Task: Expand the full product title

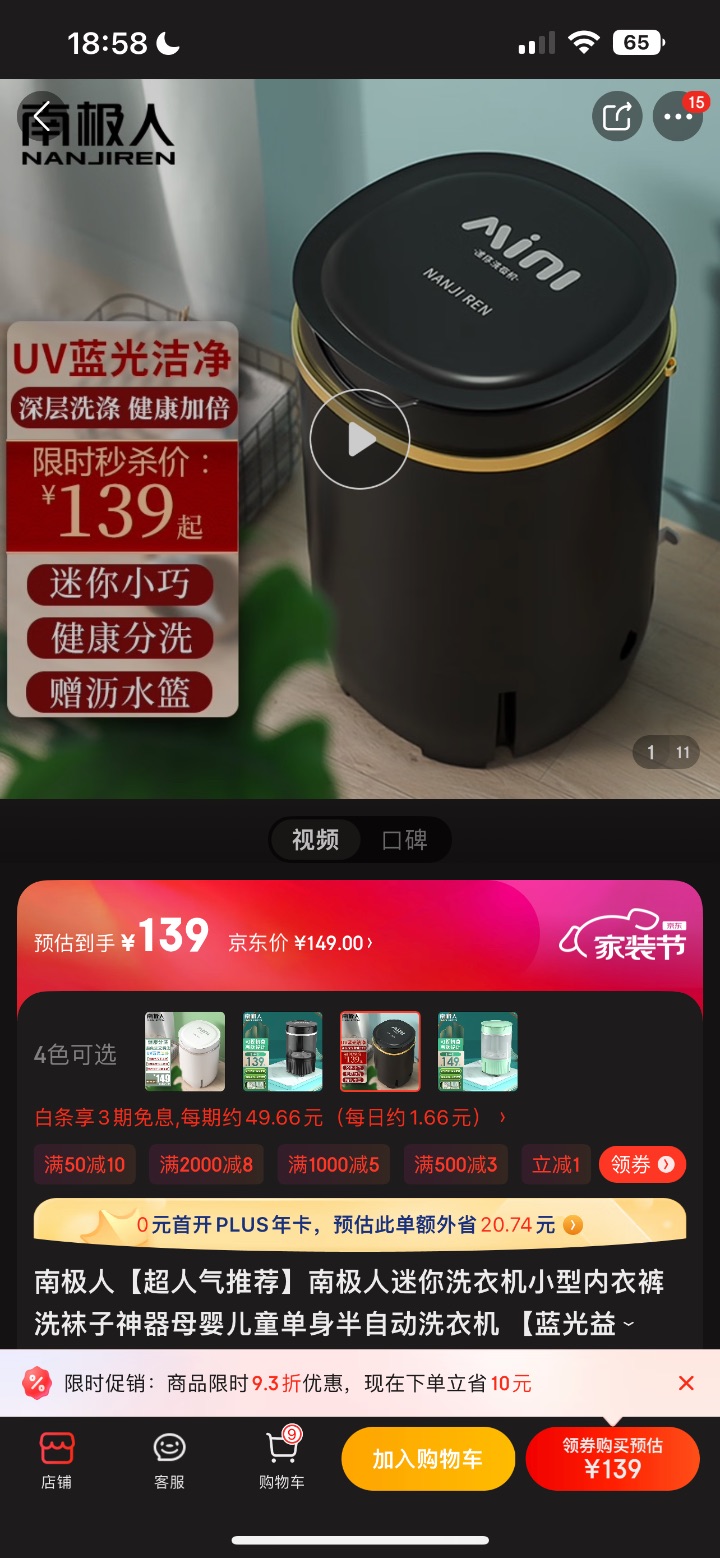Action: pos(628,1325)
